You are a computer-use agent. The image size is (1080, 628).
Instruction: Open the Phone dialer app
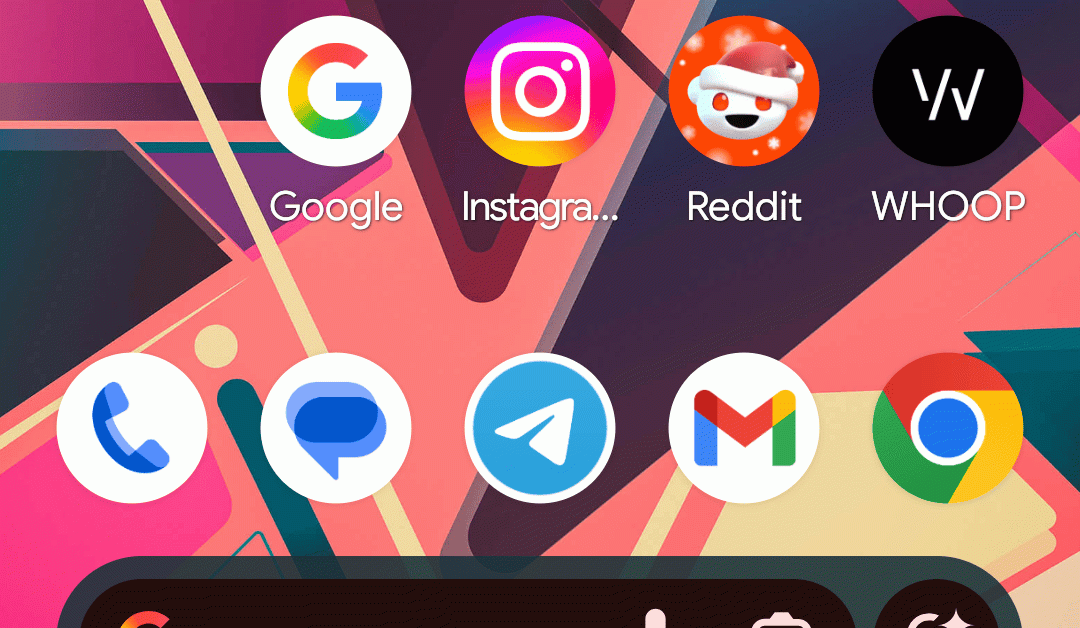(132, 428)
